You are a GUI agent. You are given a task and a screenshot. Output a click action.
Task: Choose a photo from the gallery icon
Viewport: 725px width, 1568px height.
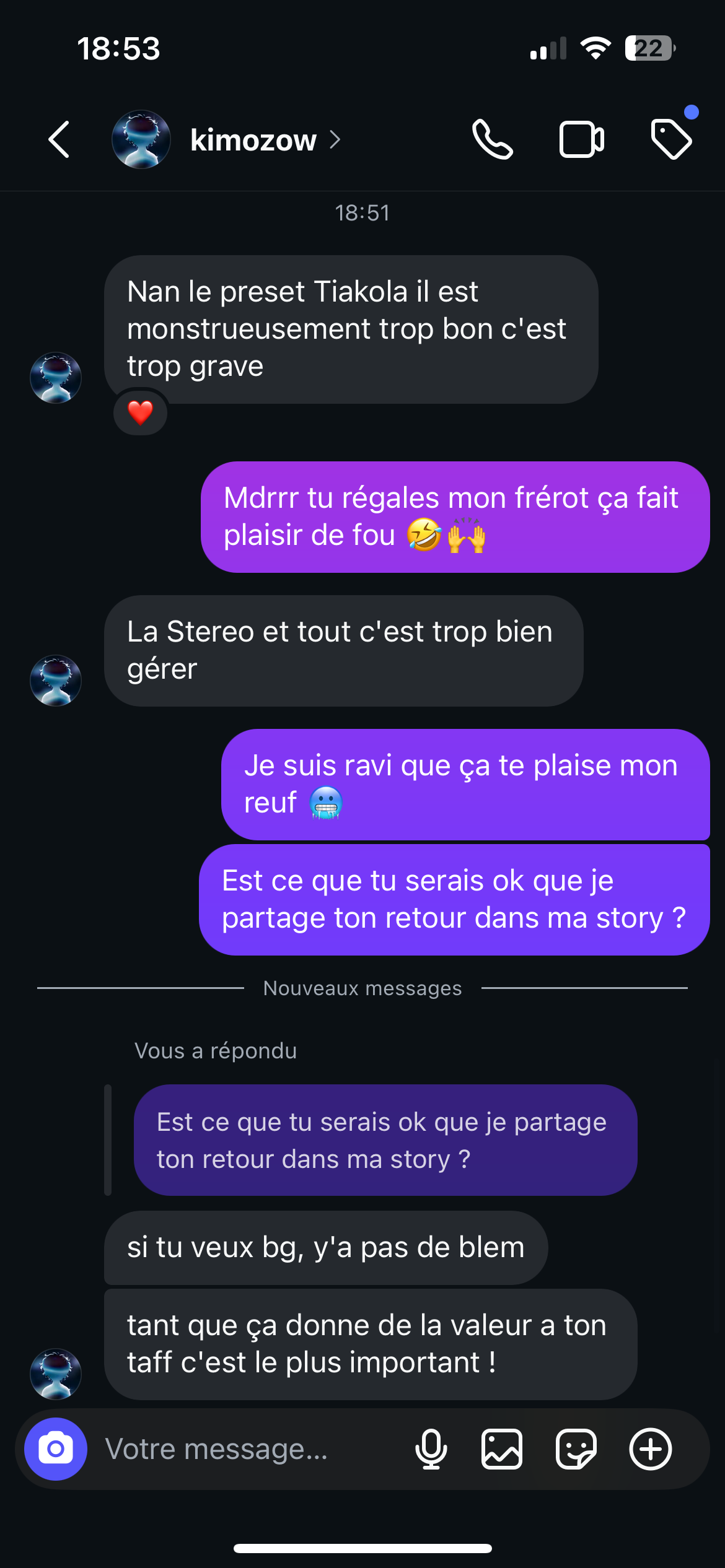tap(502, 1449)
